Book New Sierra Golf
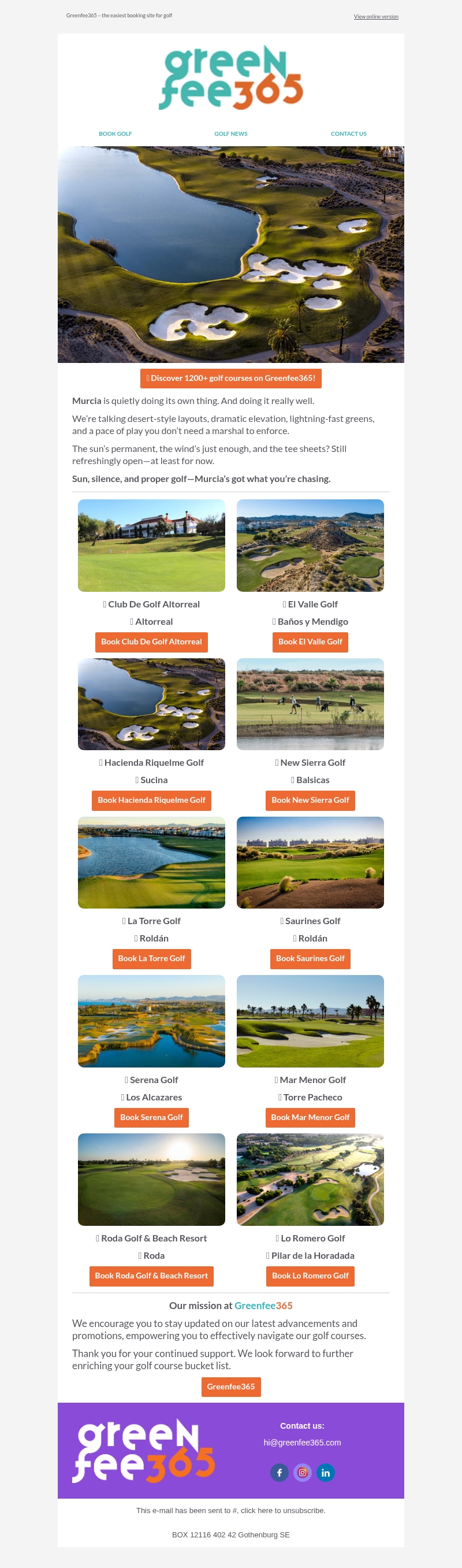Image resolution: width=462 pixels, height=1568 pixels. click(x=310, y=800)
